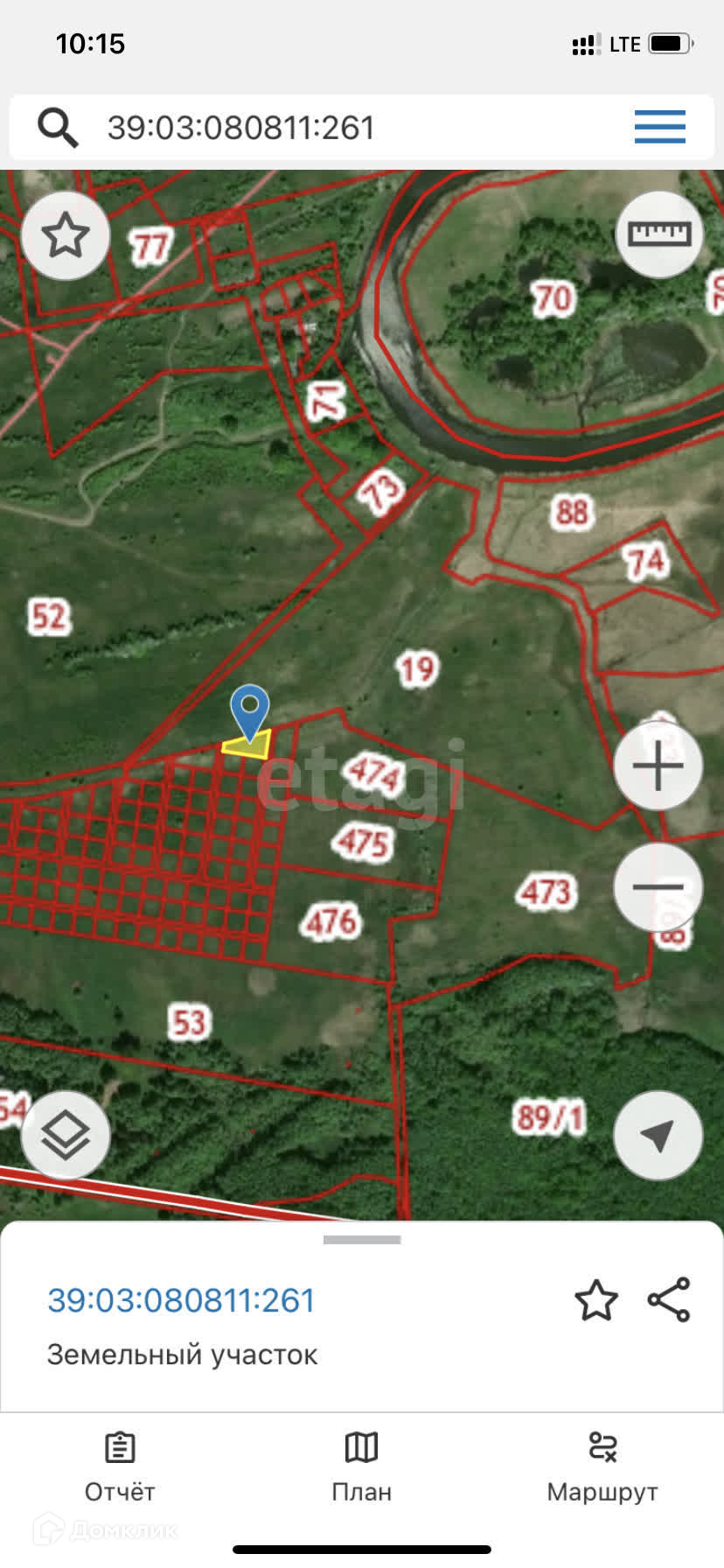Viewport: 724px width, 1568px height.
Task: Zoom in with the plus button
Action: (658, 766)
